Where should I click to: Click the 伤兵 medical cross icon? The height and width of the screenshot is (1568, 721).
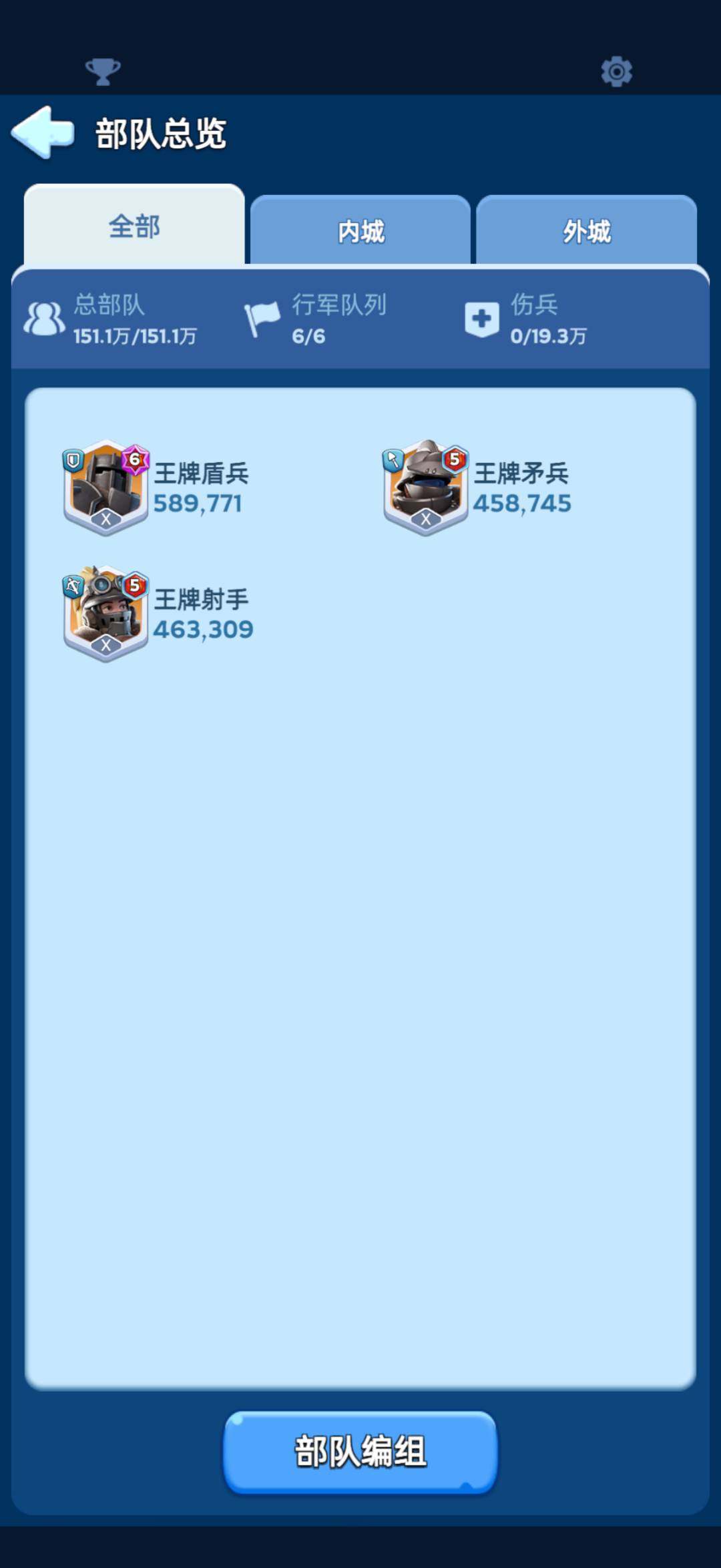(482, 317)
